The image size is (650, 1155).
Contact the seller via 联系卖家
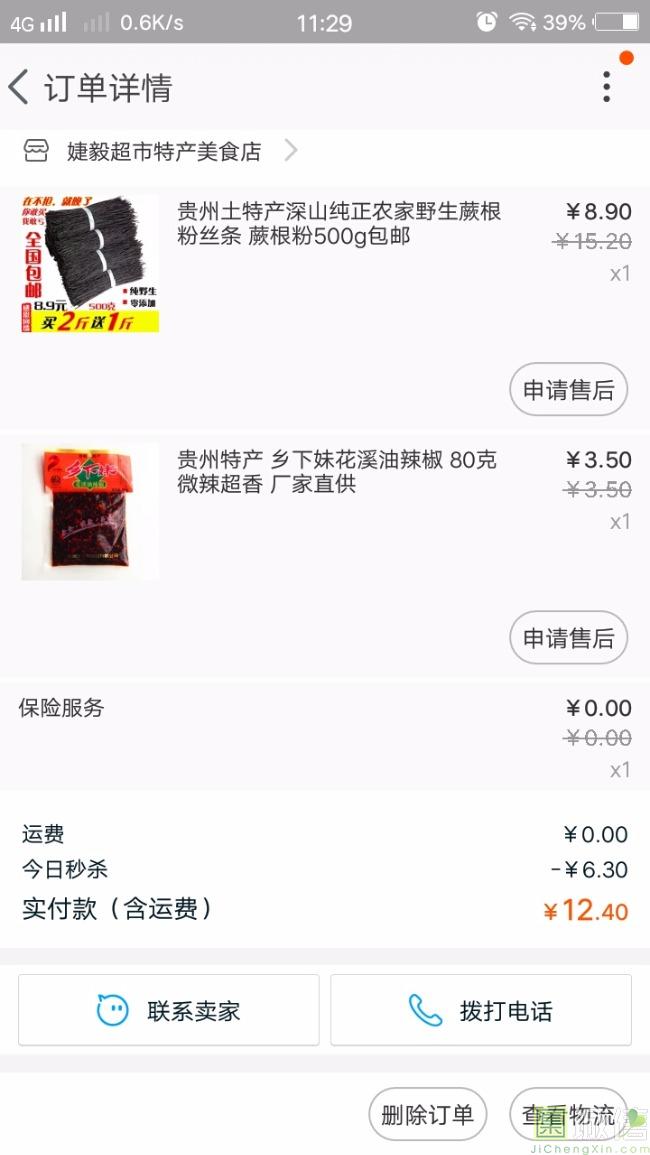coord(169,1010)
